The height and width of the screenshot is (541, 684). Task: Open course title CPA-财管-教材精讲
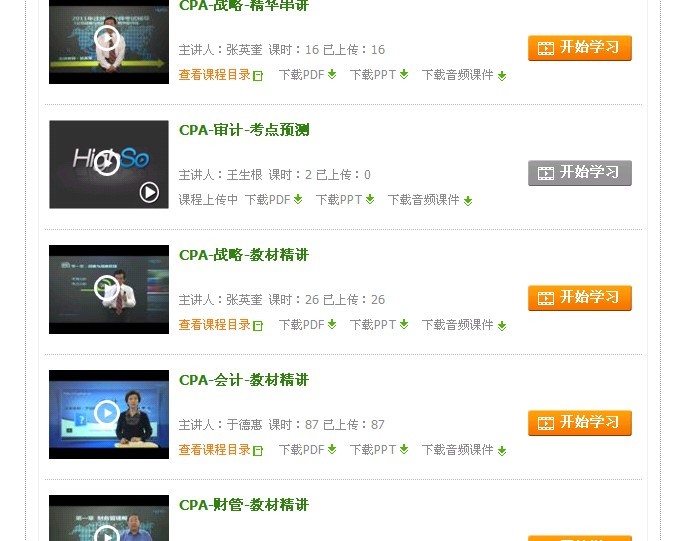[x=243, y=505]
